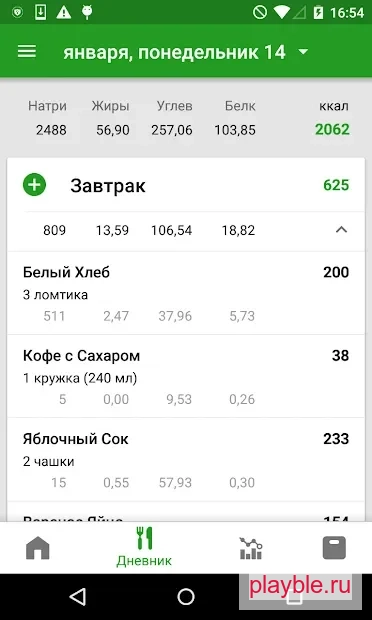
Task: Switch to the home tab
Action: tap(38, 548)
